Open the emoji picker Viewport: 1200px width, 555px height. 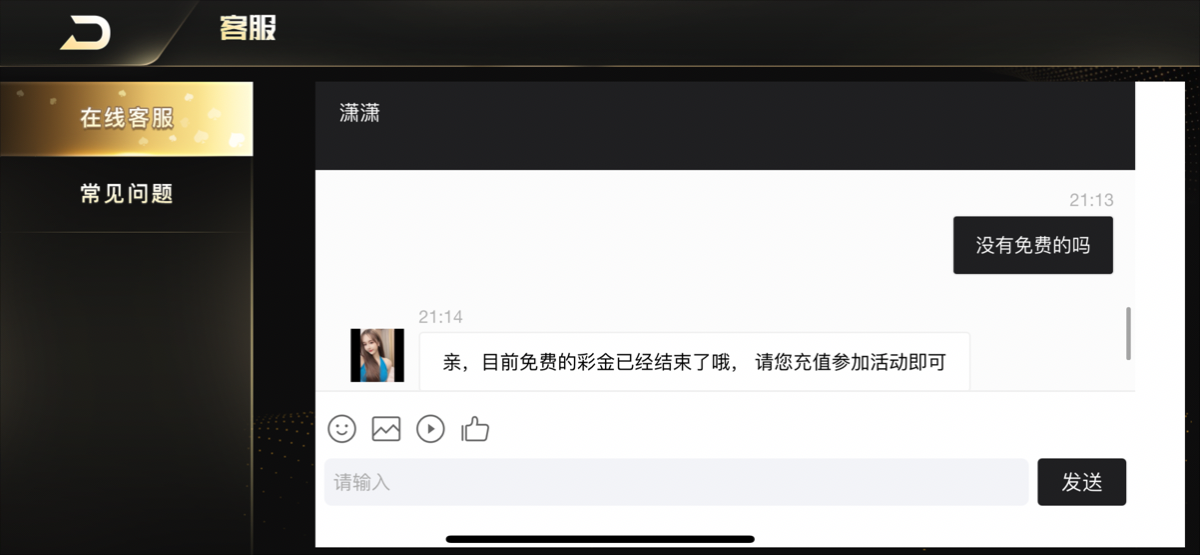(342, 429)
